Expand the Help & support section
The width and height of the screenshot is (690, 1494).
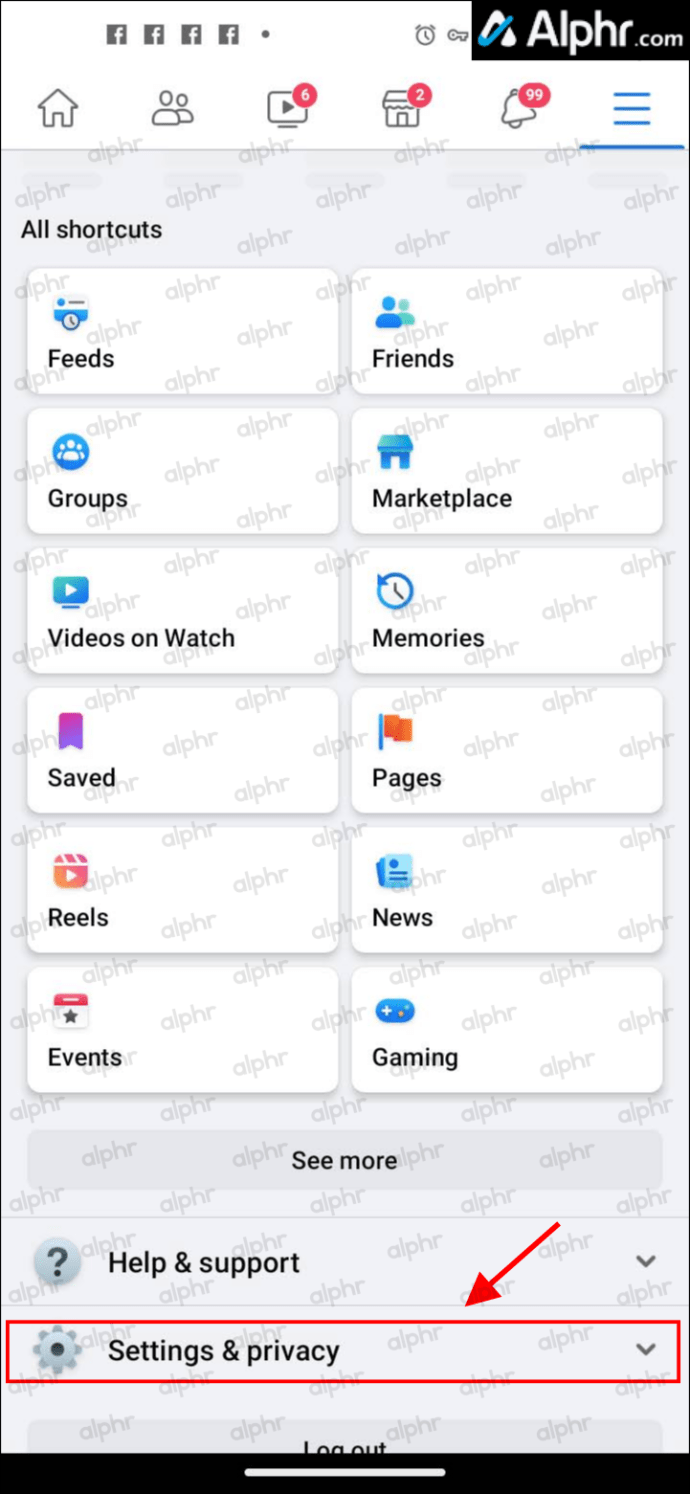[344, 1262]
